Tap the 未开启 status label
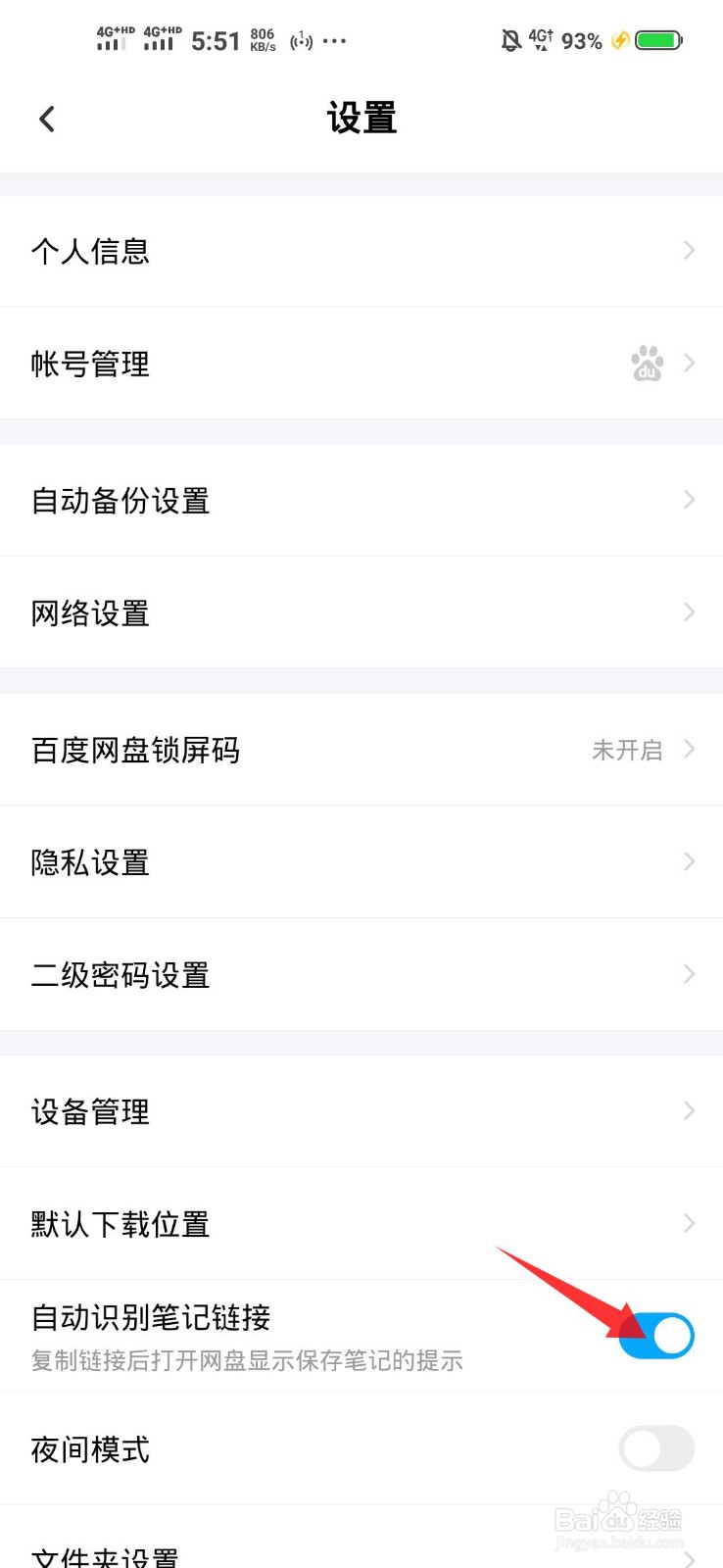 625,750
